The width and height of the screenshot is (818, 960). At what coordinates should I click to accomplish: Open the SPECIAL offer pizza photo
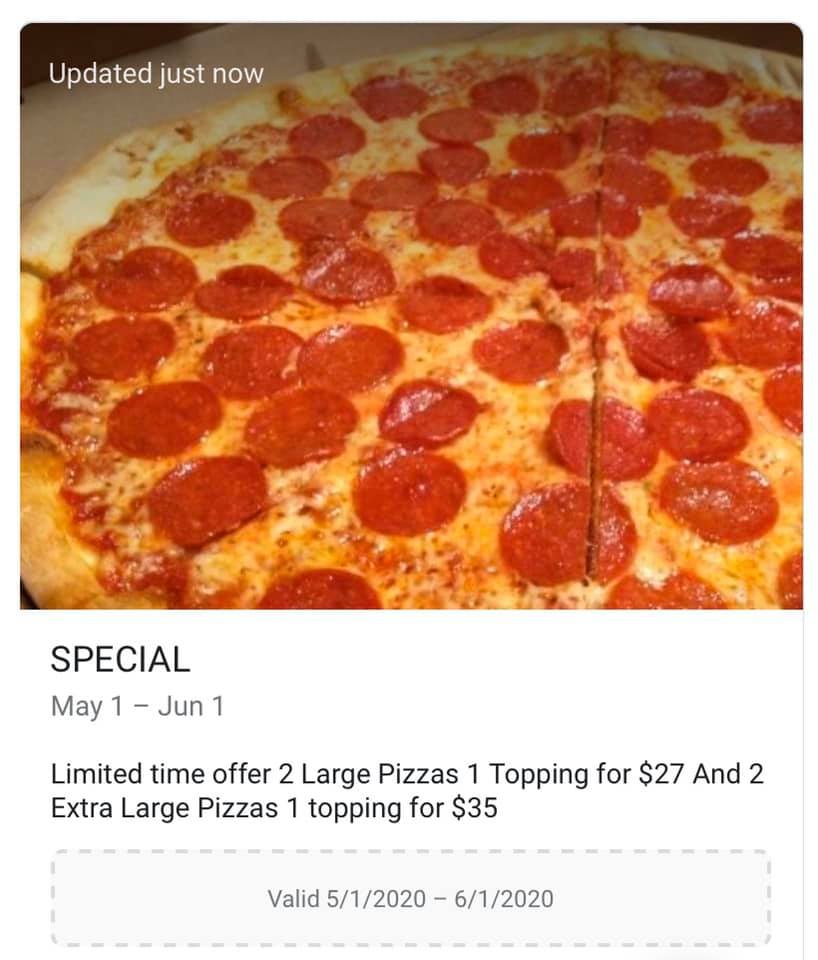click(x=411, y=330)
